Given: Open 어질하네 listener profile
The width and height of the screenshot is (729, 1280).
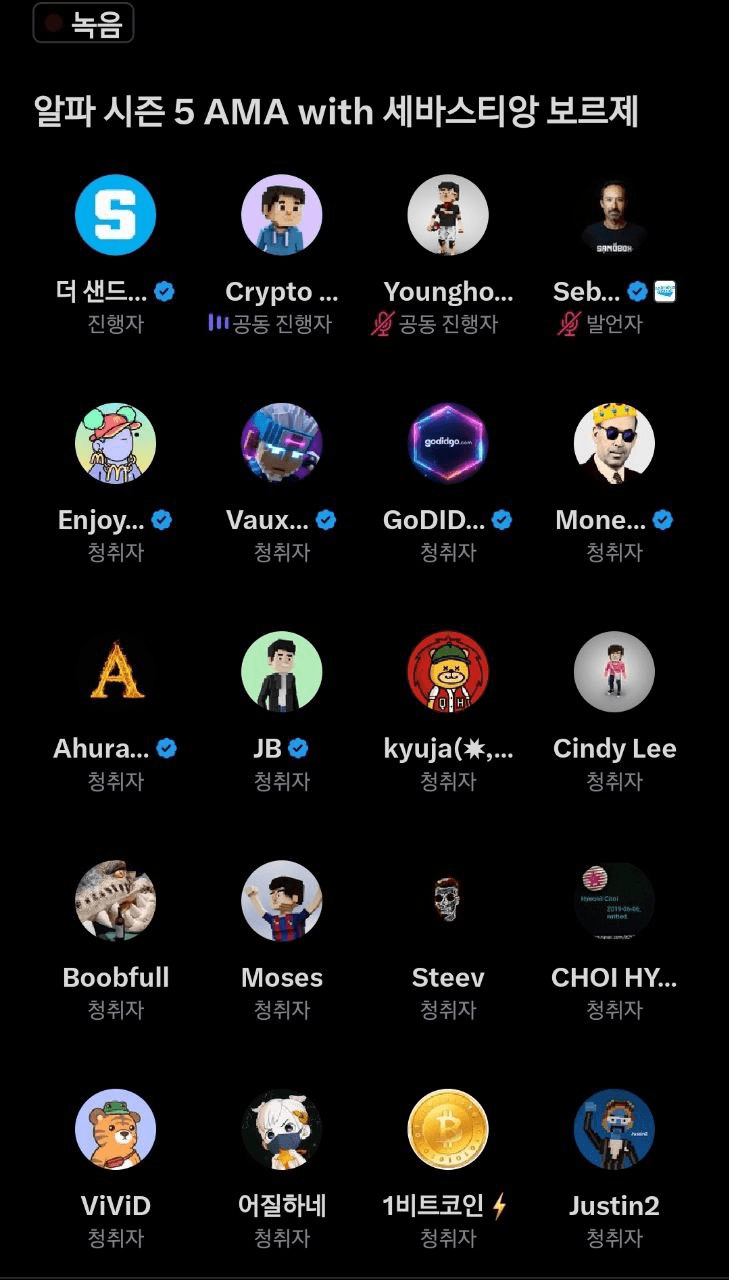Looking at the screenshot, I should tap(282, 1129).
